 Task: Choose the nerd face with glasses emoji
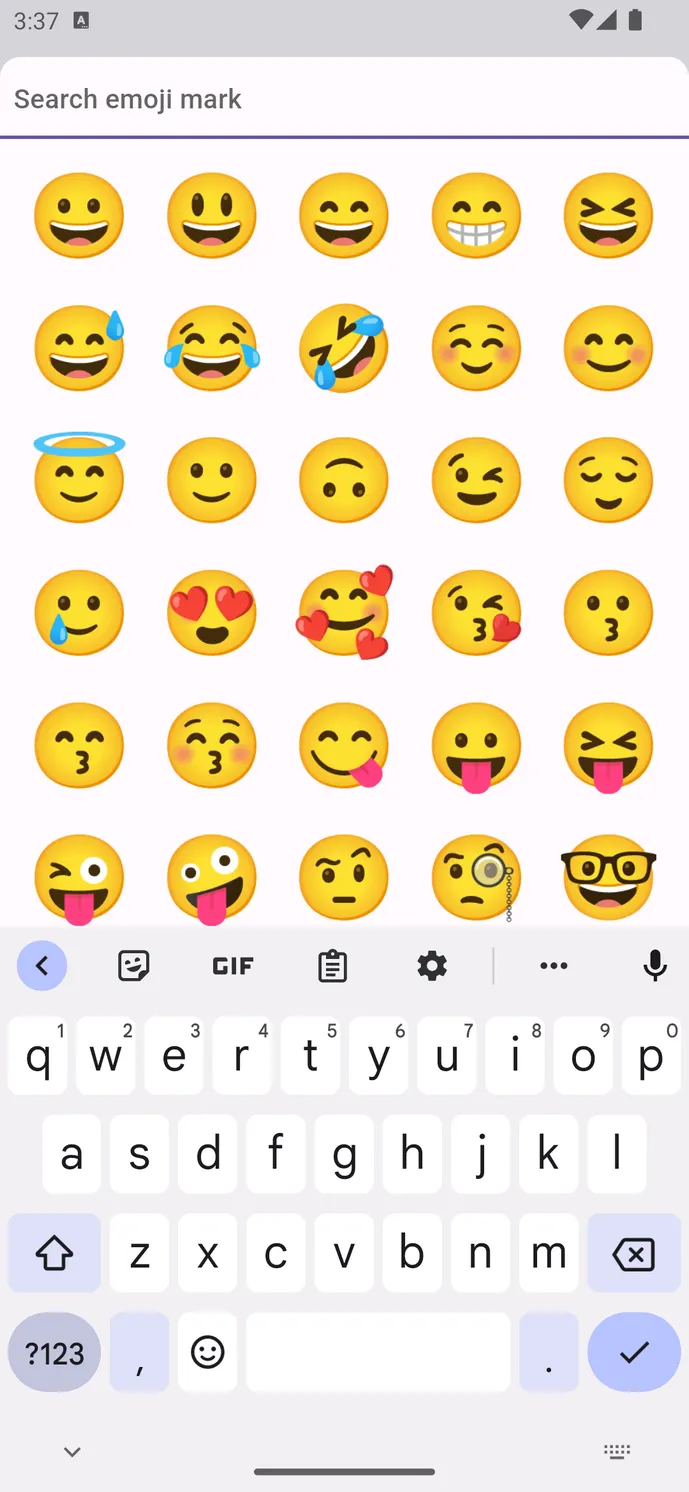pyautogui.click(x=608, y=877)
